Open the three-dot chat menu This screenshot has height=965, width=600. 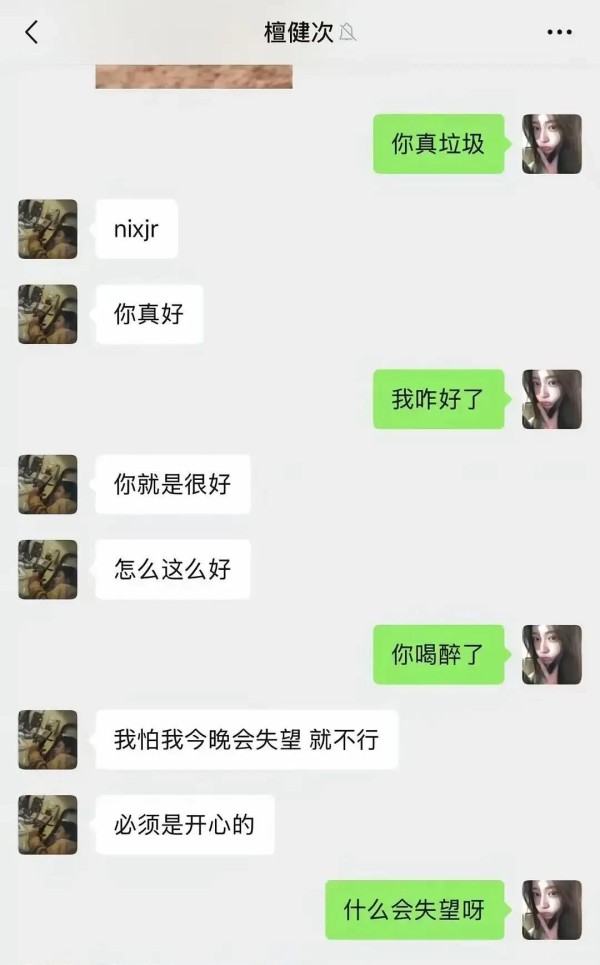click(x=559, y=32)
